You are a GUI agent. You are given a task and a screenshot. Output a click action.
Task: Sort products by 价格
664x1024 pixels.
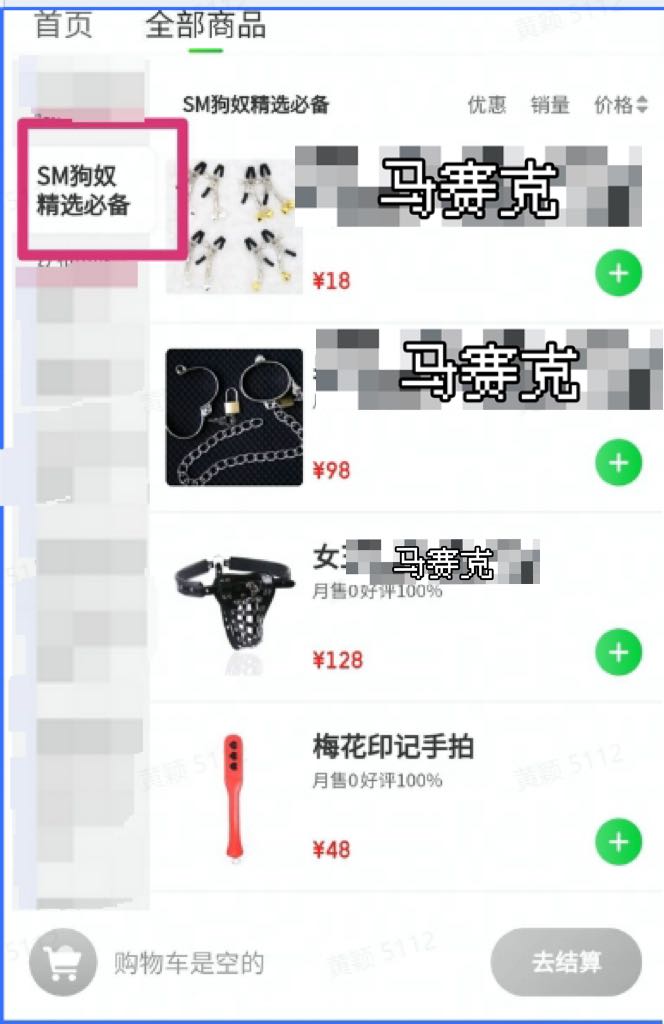(x=620, y=104)
